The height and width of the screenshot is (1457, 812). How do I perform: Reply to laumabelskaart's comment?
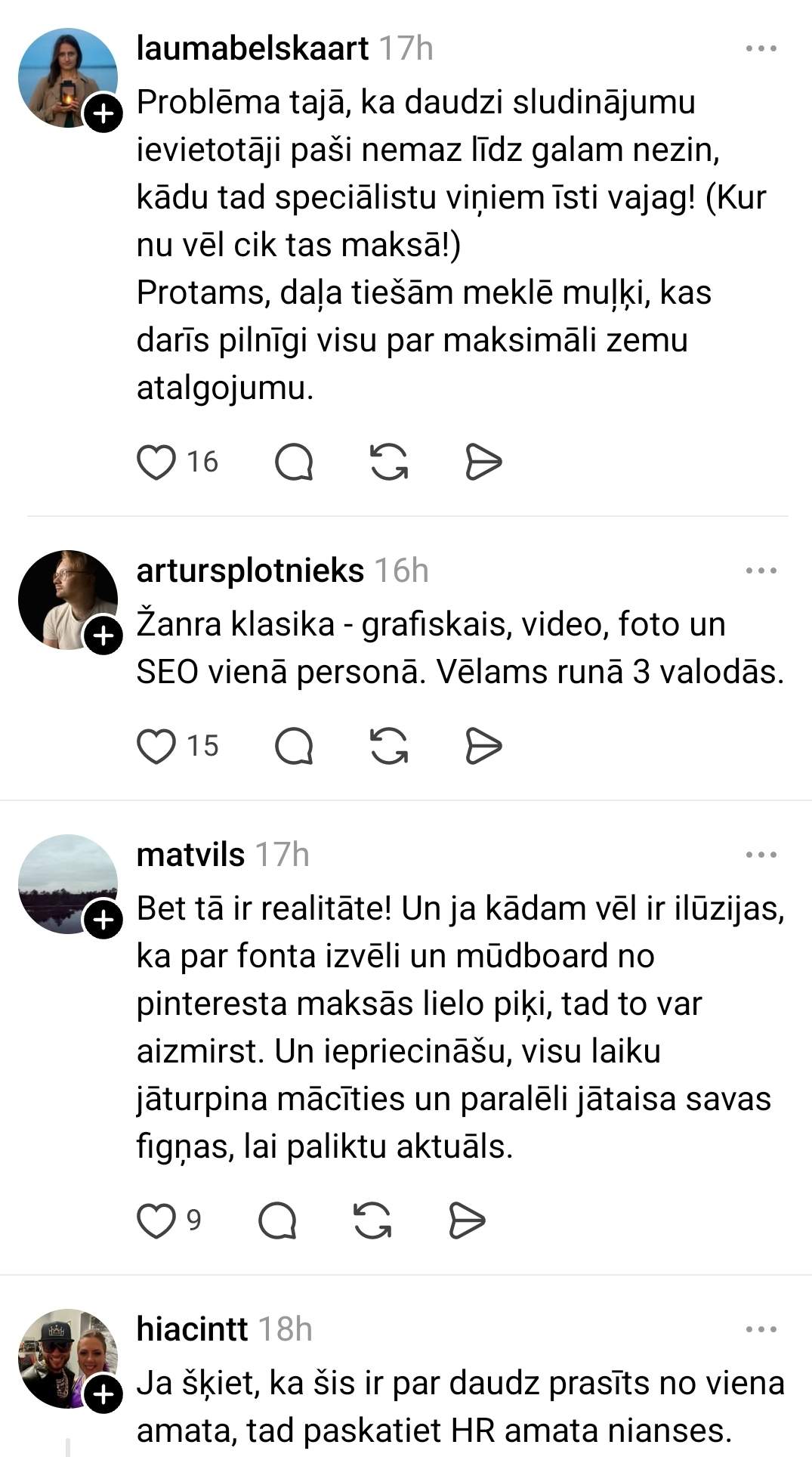pos(294,462)
